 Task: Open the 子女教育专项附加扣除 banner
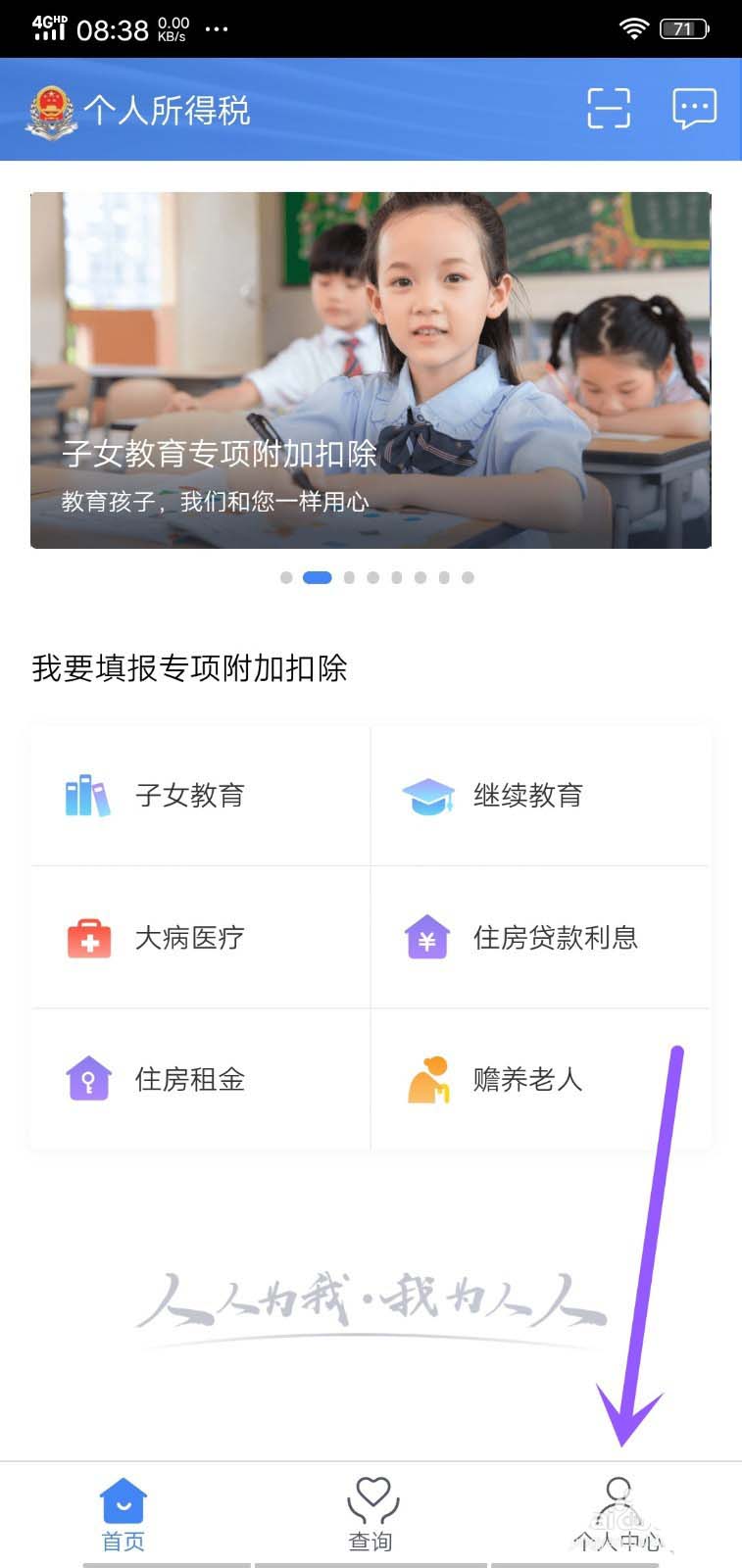tap(371, 369)
